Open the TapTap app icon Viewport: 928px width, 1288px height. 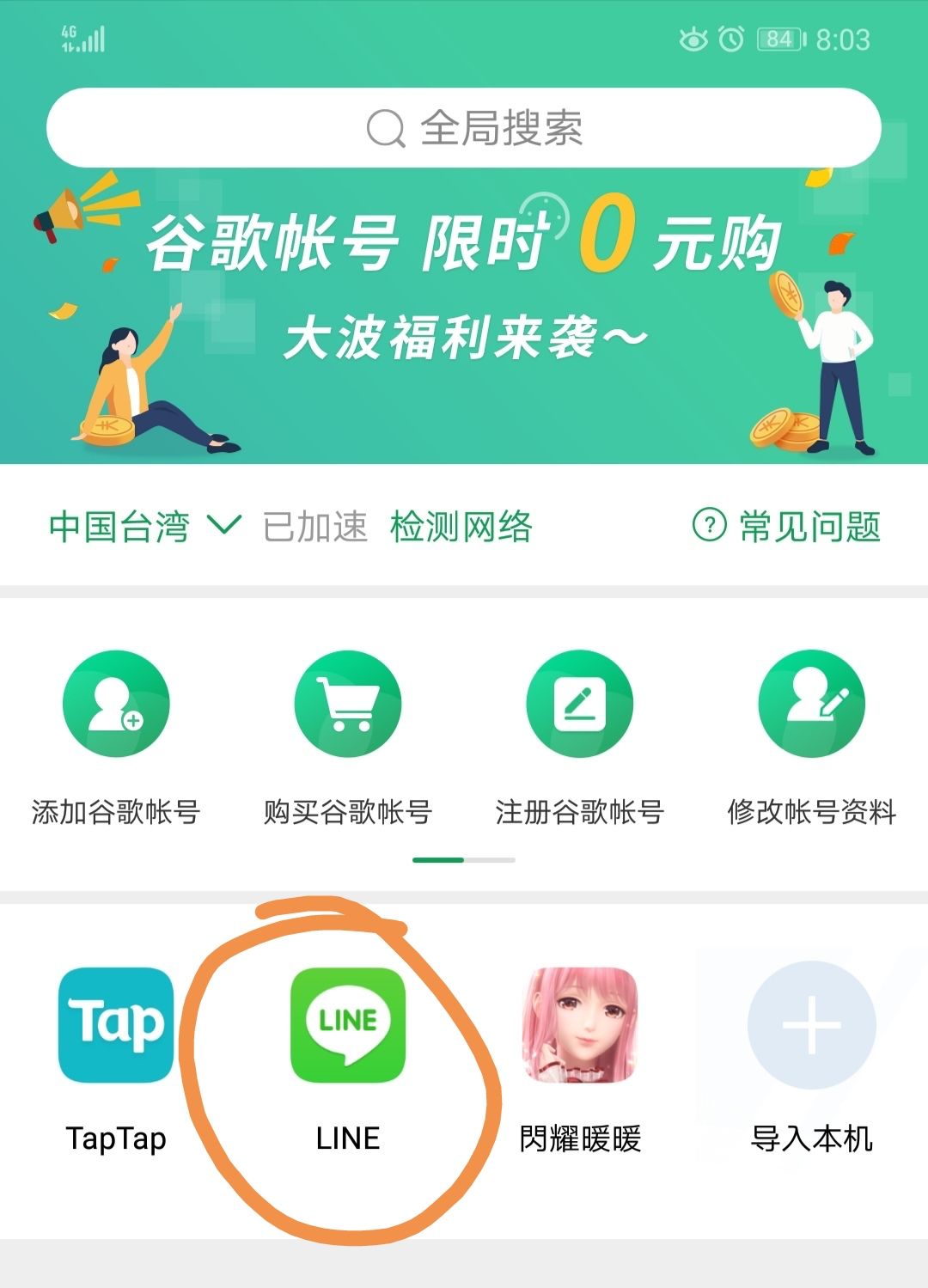point(116,1023)
